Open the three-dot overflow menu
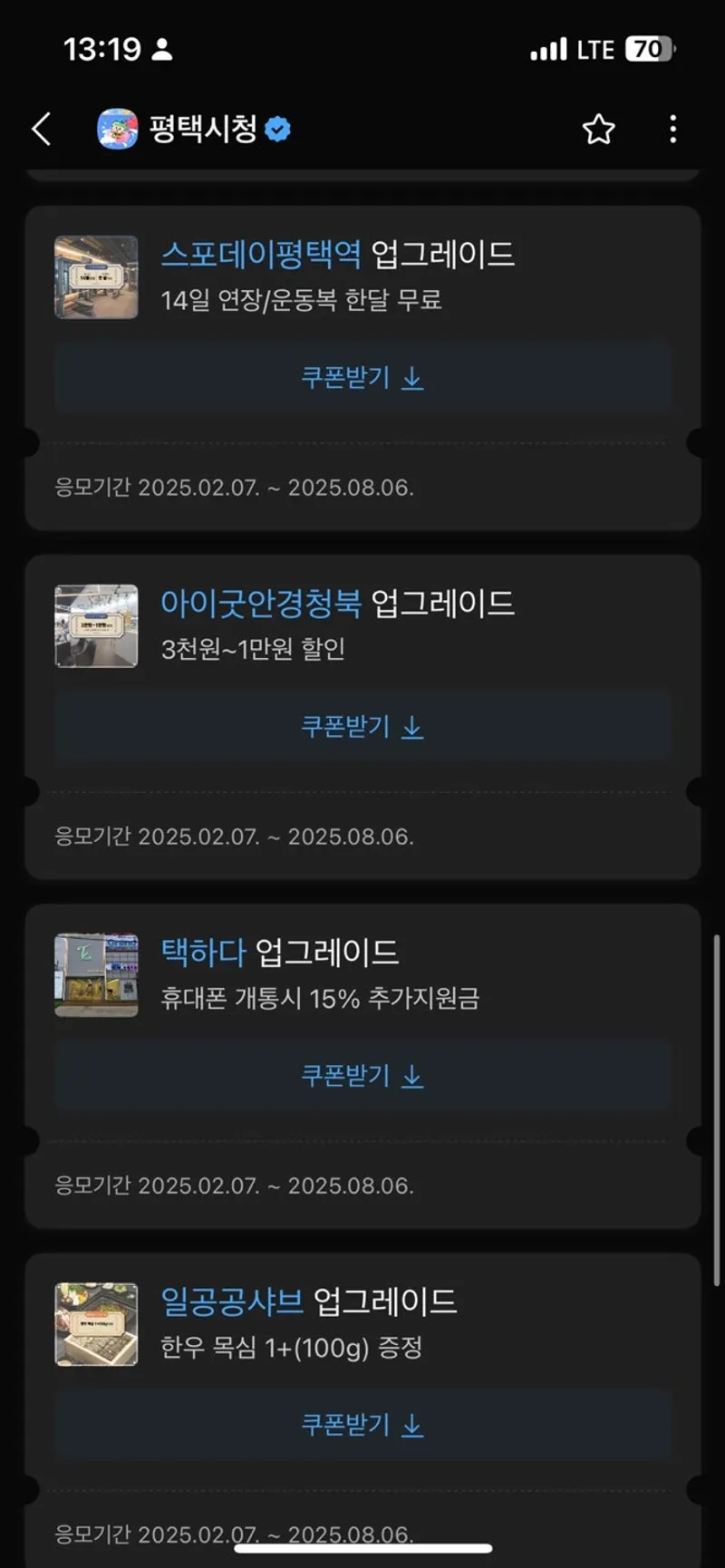Viewport: 725px width, 1568px height. coord(672,130)
